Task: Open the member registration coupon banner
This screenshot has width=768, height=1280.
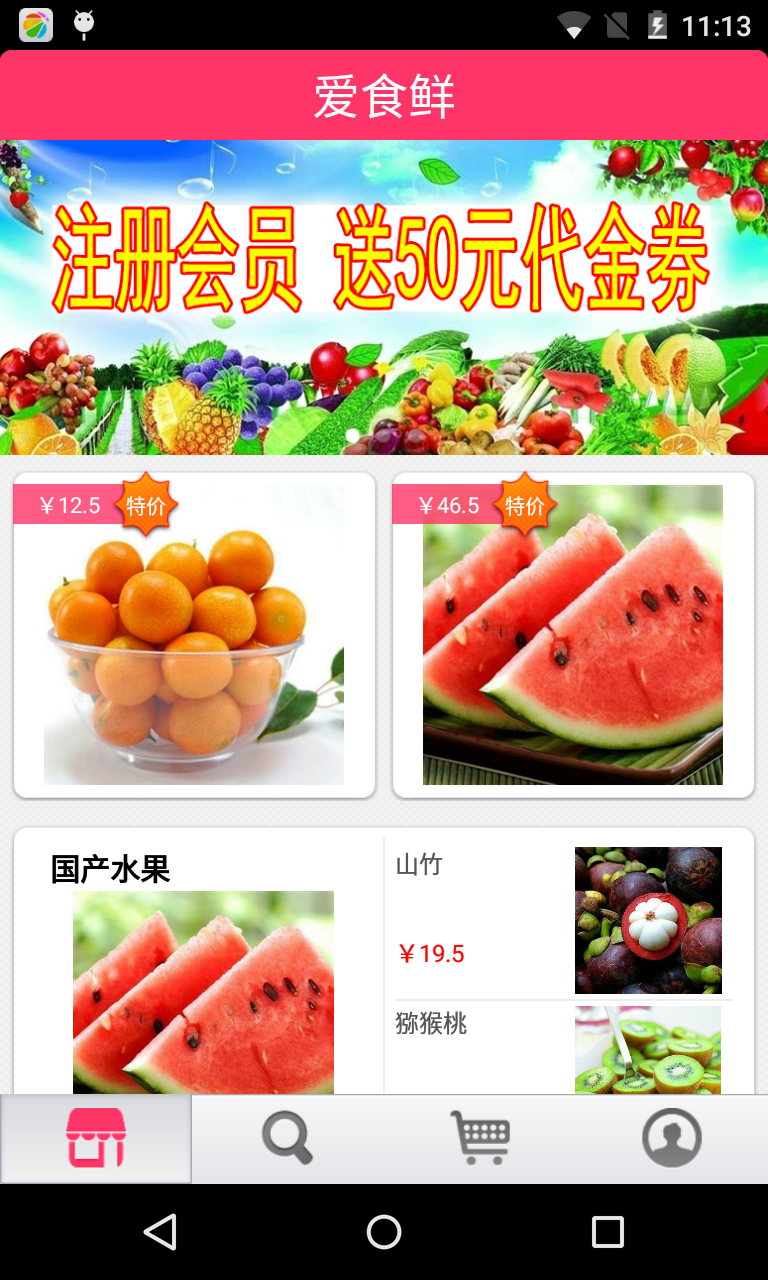Action: coord(384,297)
